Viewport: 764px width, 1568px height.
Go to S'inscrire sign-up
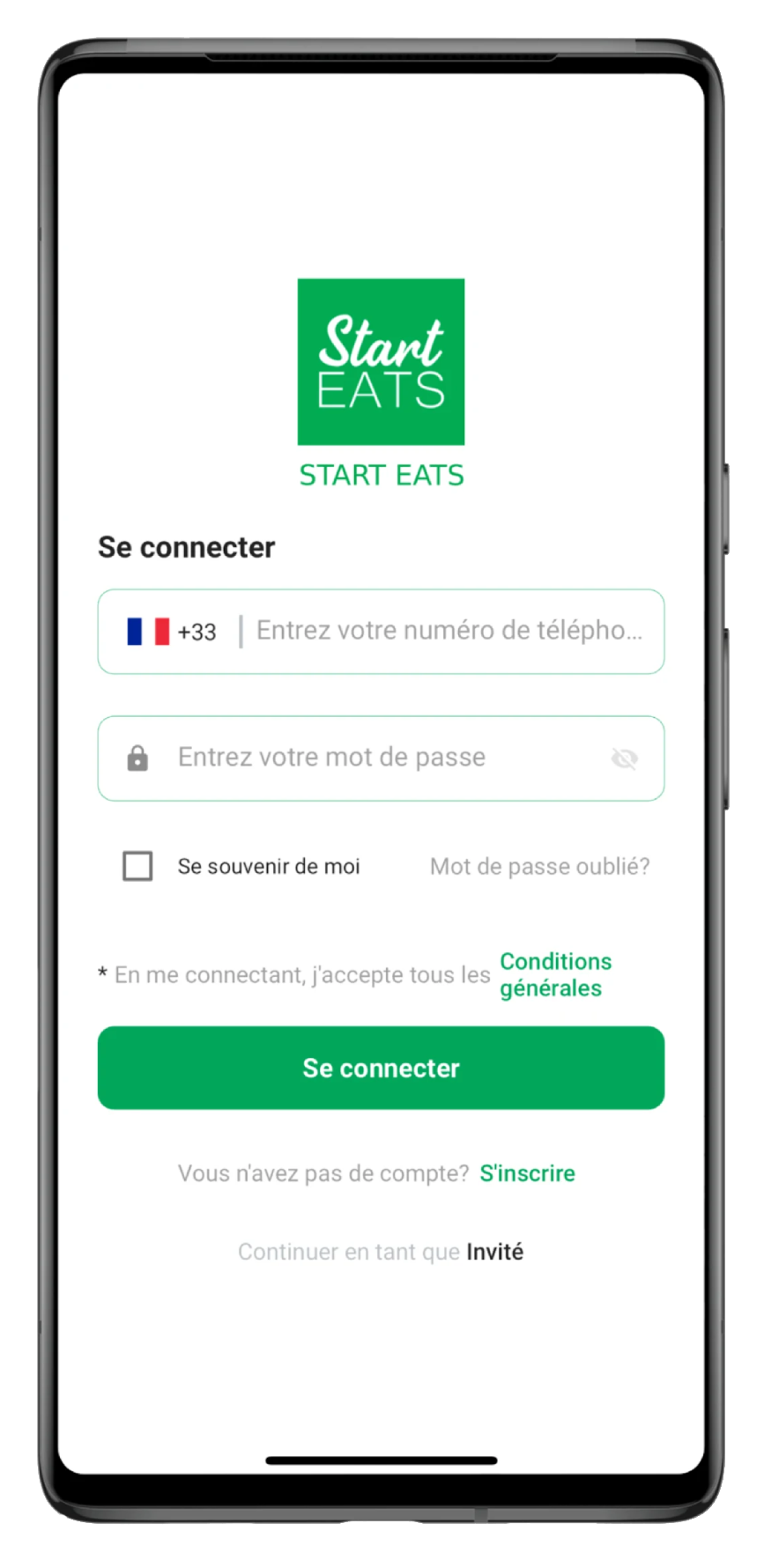click(527, 1173)
